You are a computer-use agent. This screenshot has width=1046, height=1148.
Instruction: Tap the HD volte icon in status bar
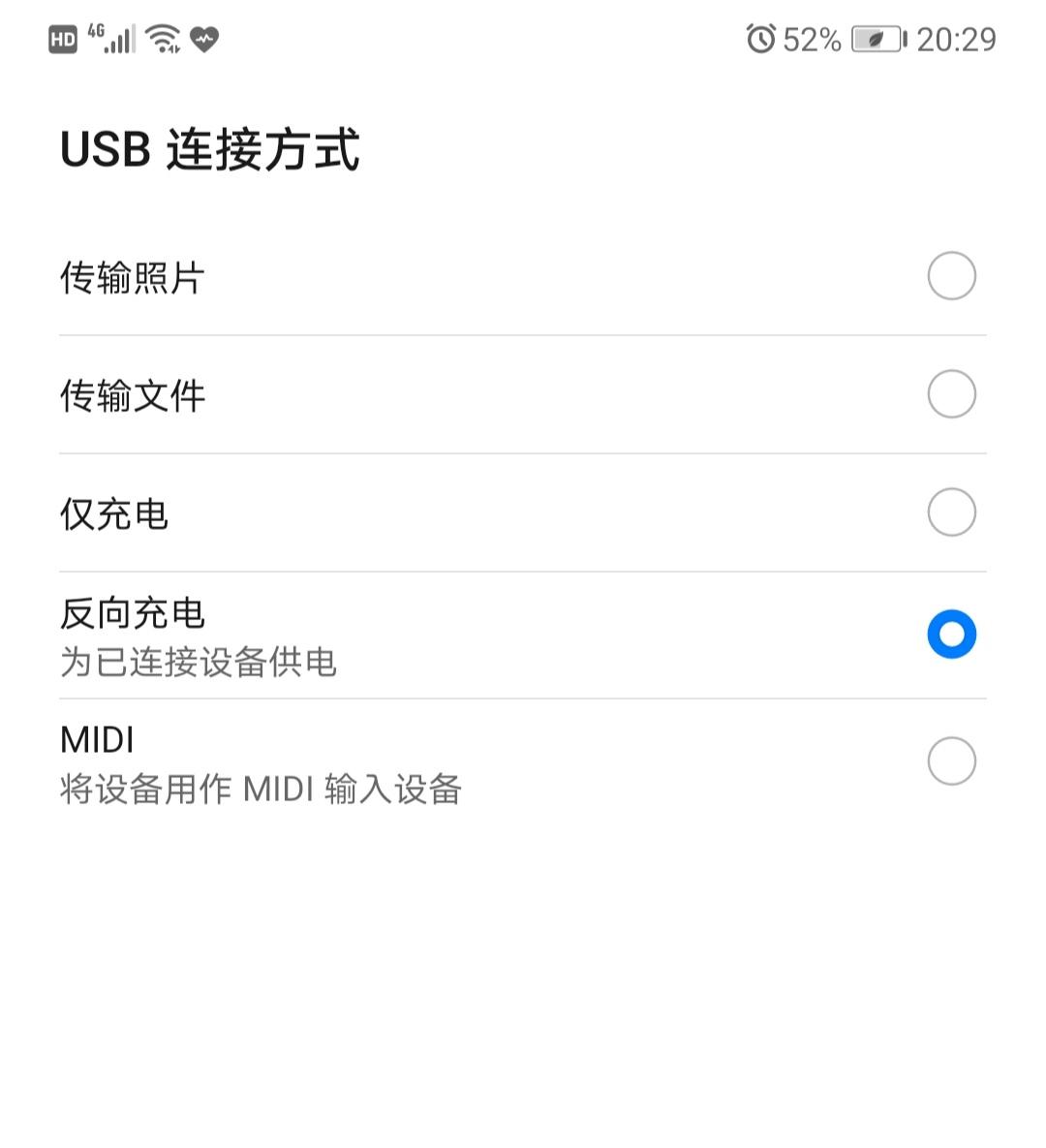point(62,39)
